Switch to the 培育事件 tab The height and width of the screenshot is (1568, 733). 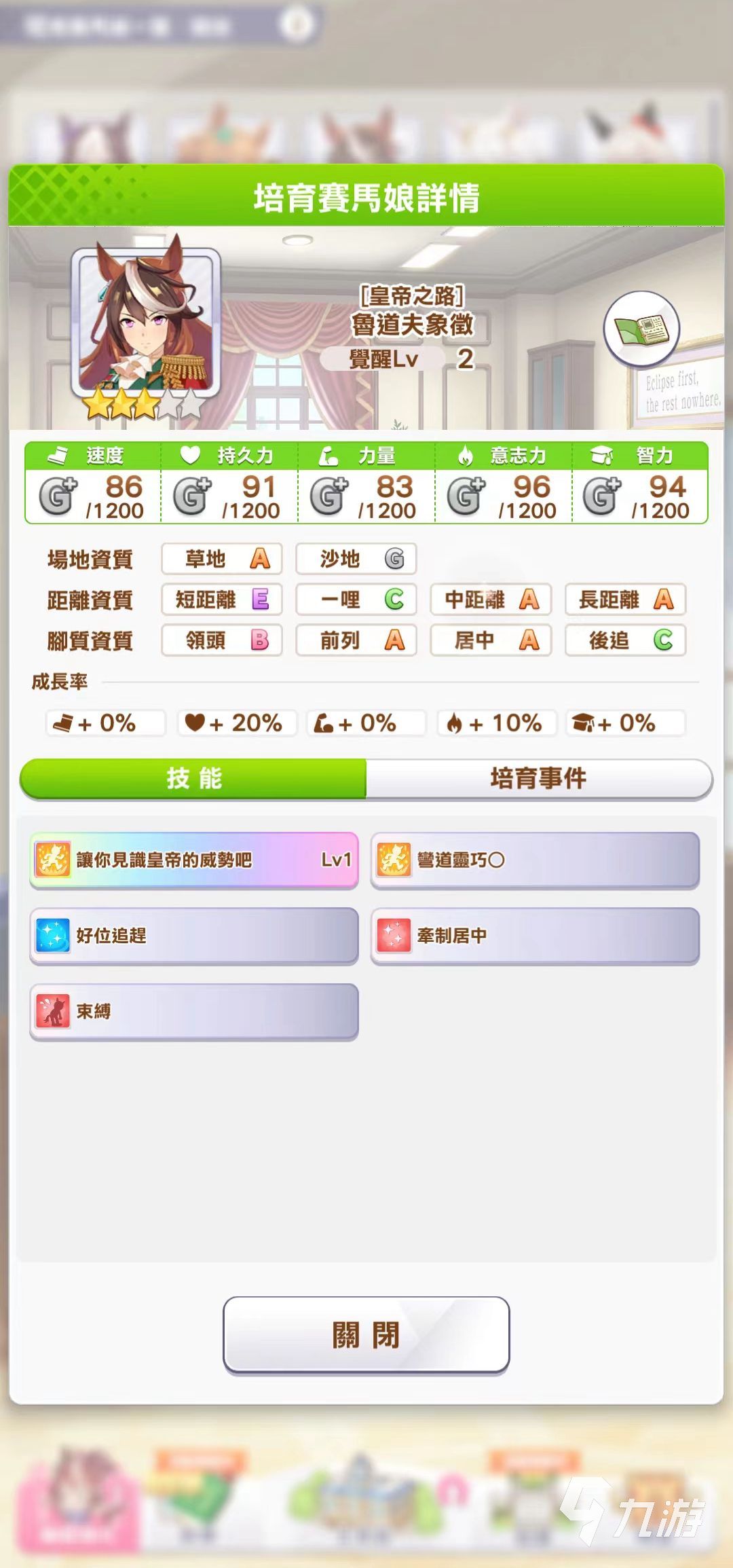(538, 778)
